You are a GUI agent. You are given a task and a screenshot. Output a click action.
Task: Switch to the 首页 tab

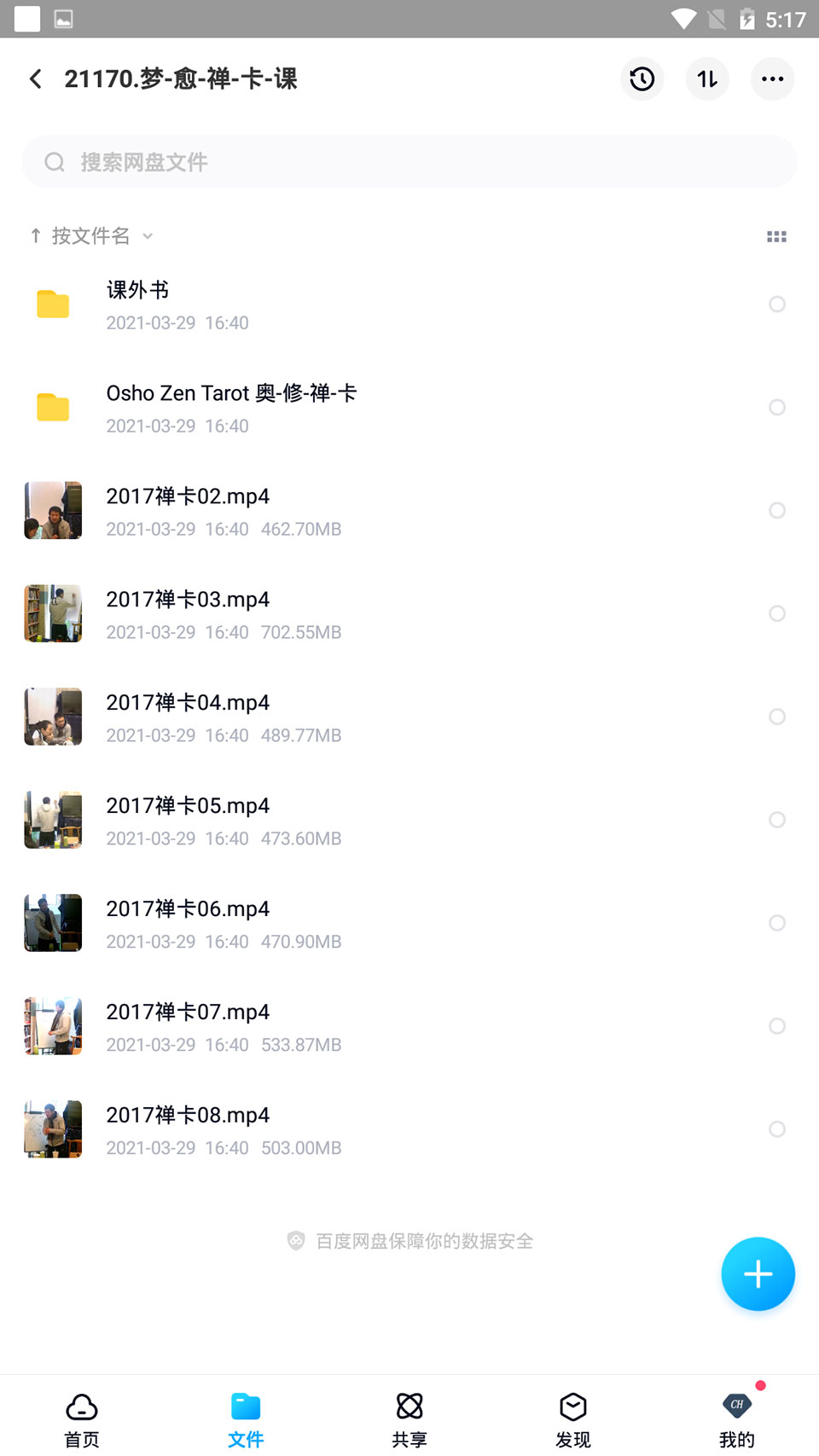tap(82, 1419)
